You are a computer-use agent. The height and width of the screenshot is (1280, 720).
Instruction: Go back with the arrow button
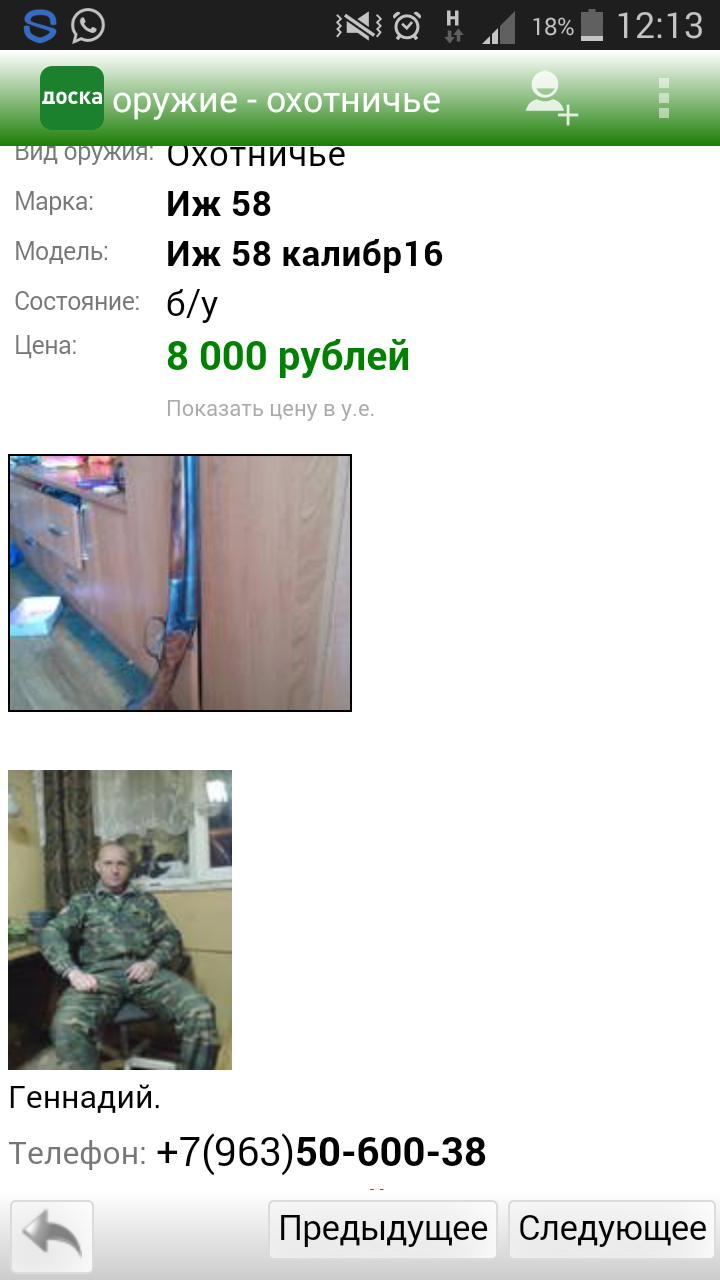coord(52,1236)
